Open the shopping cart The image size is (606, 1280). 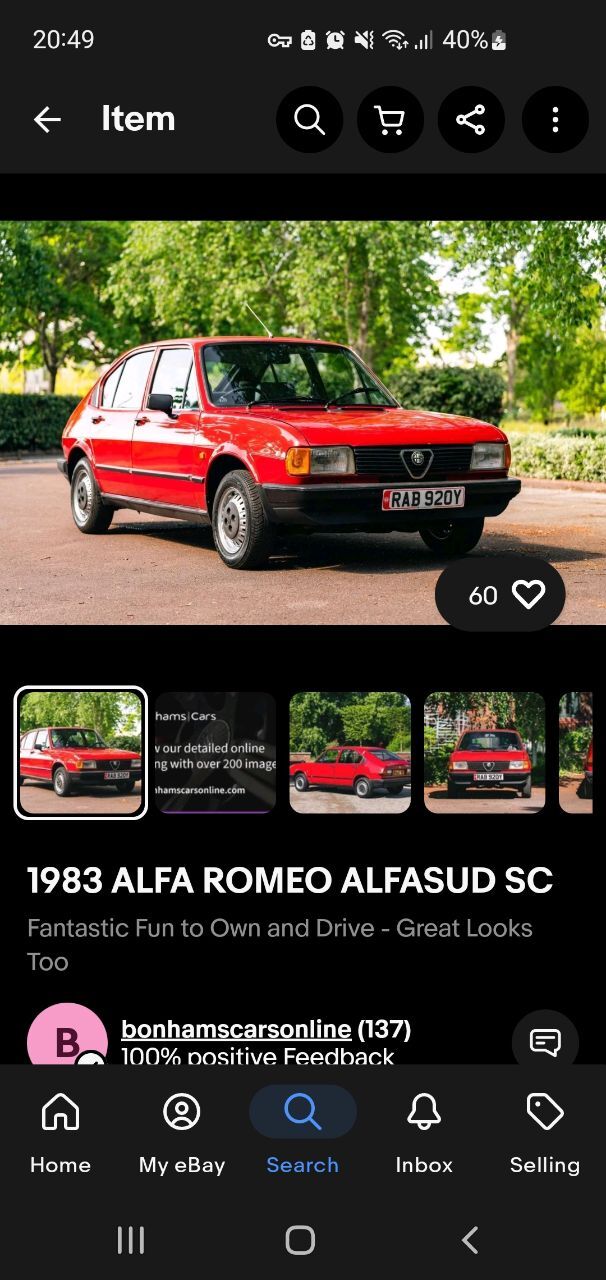point(390,120)
